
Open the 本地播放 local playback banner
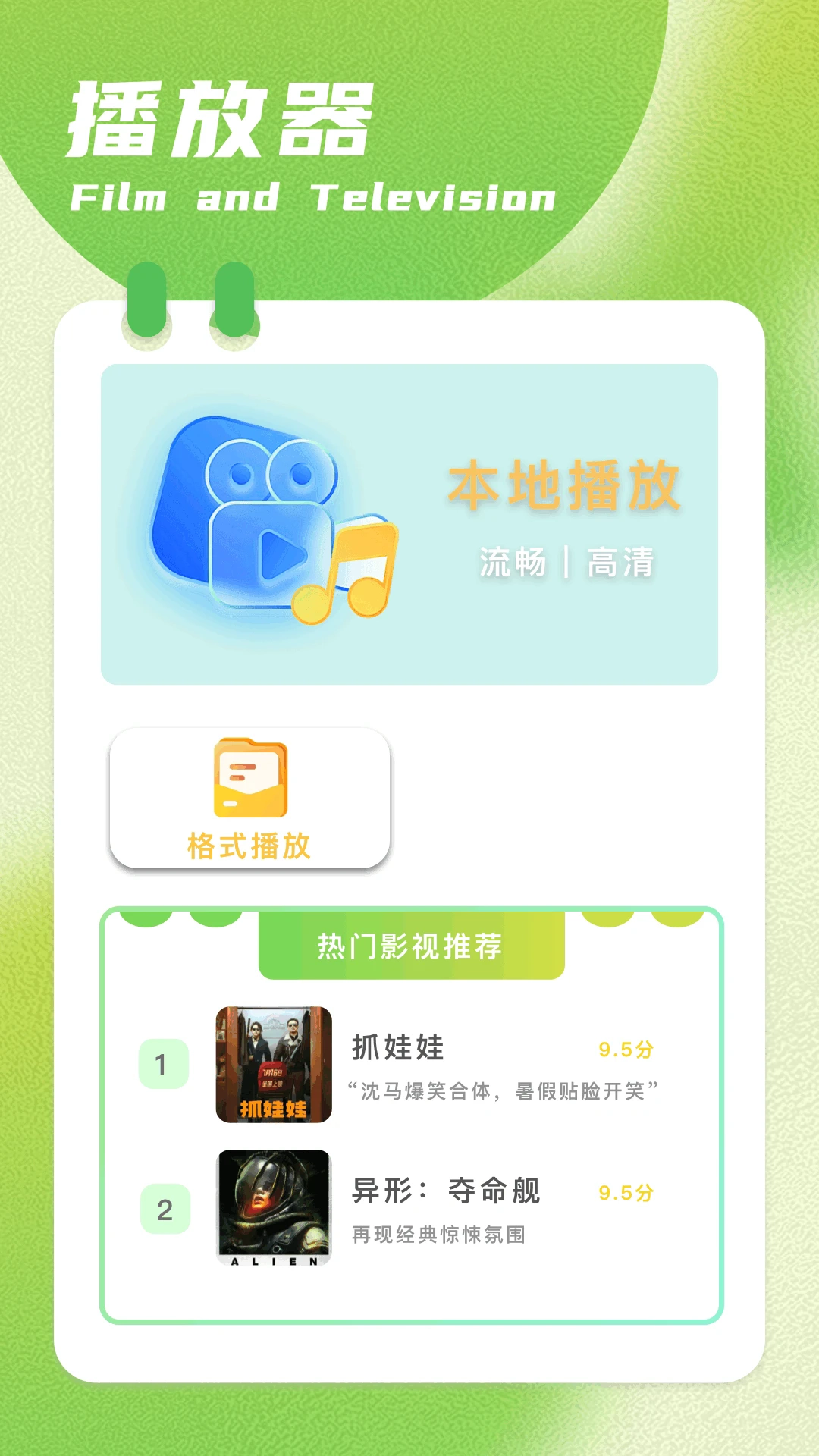click(409, 524)
